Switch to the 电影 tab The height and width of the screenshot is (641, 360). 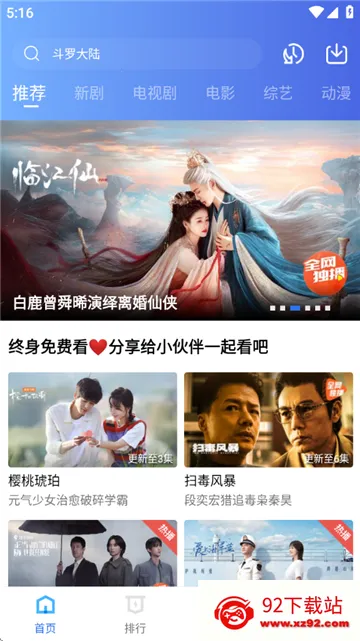point(220,93)
